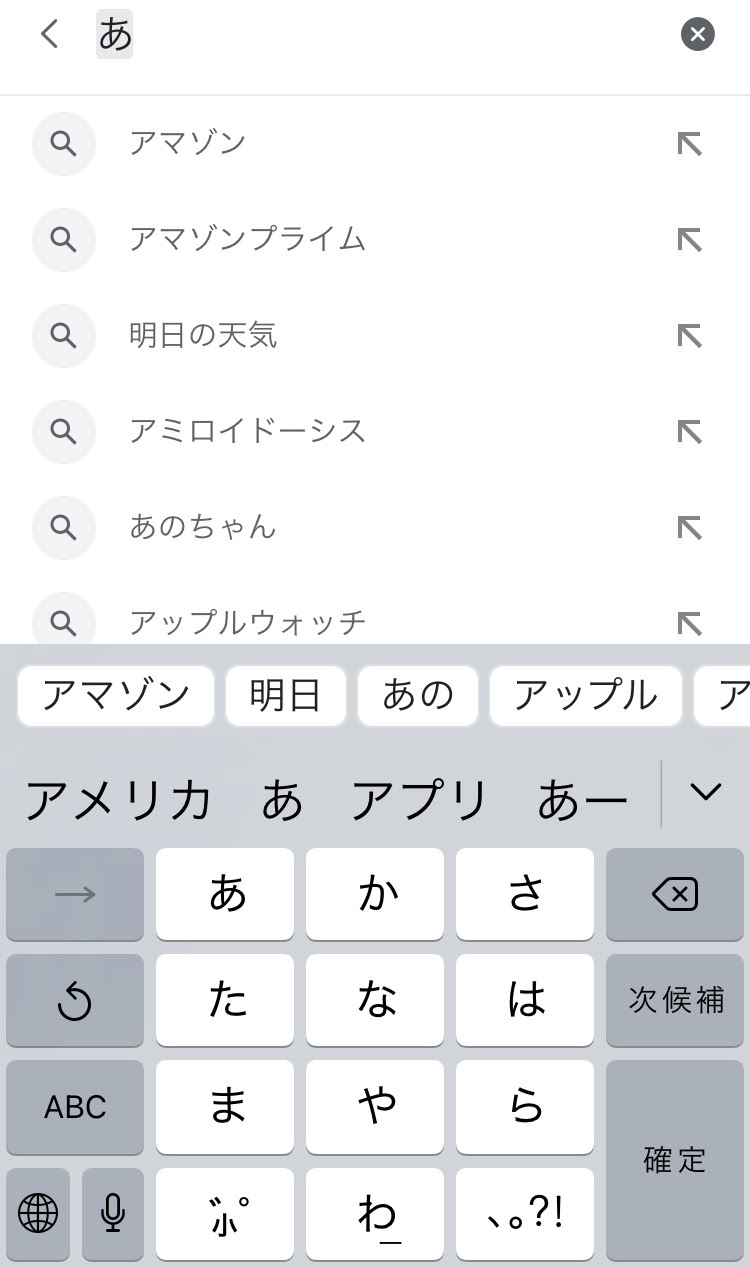750x1268 pixels.
Task: Confirm input with 確定 key
Action: pos(675,1160)
